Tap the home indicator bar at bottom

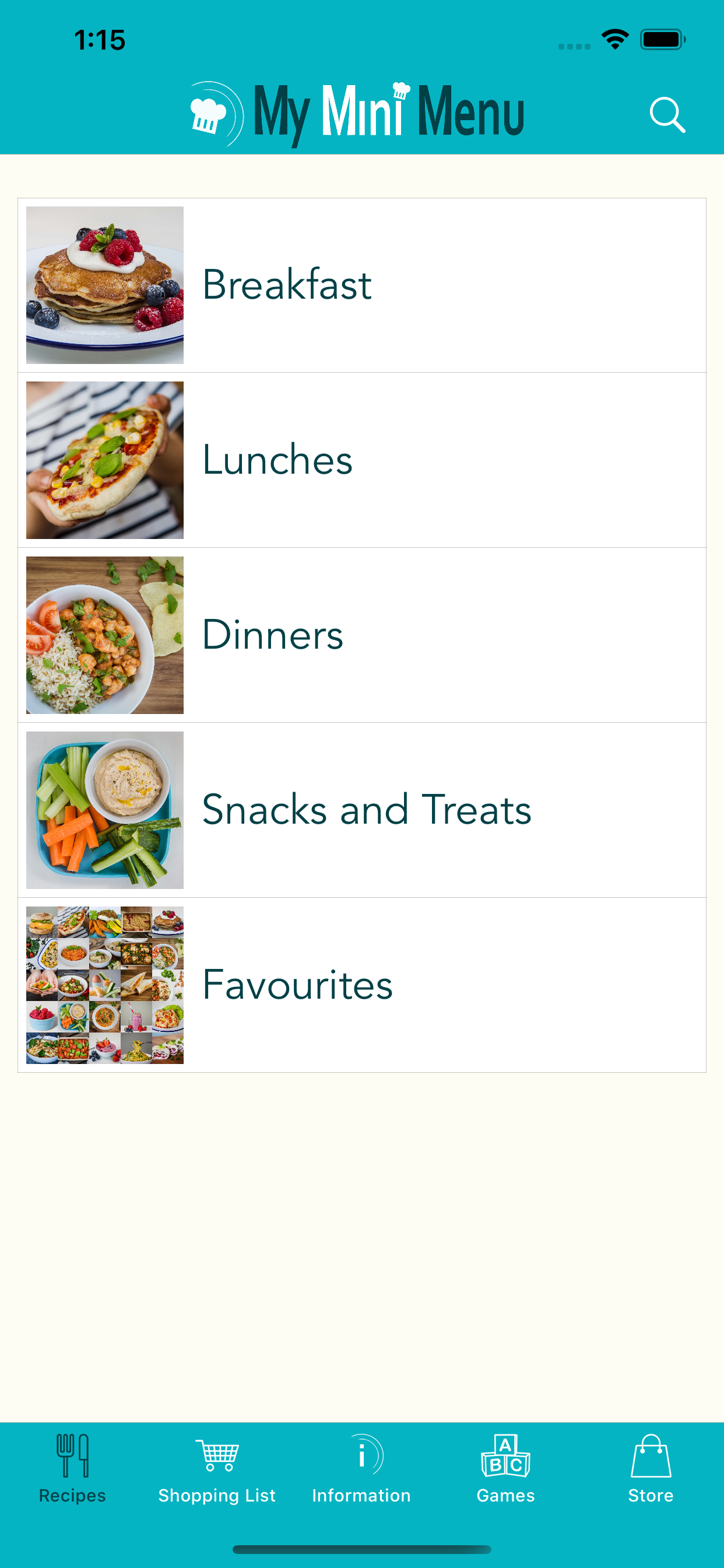pos(362,1550)
